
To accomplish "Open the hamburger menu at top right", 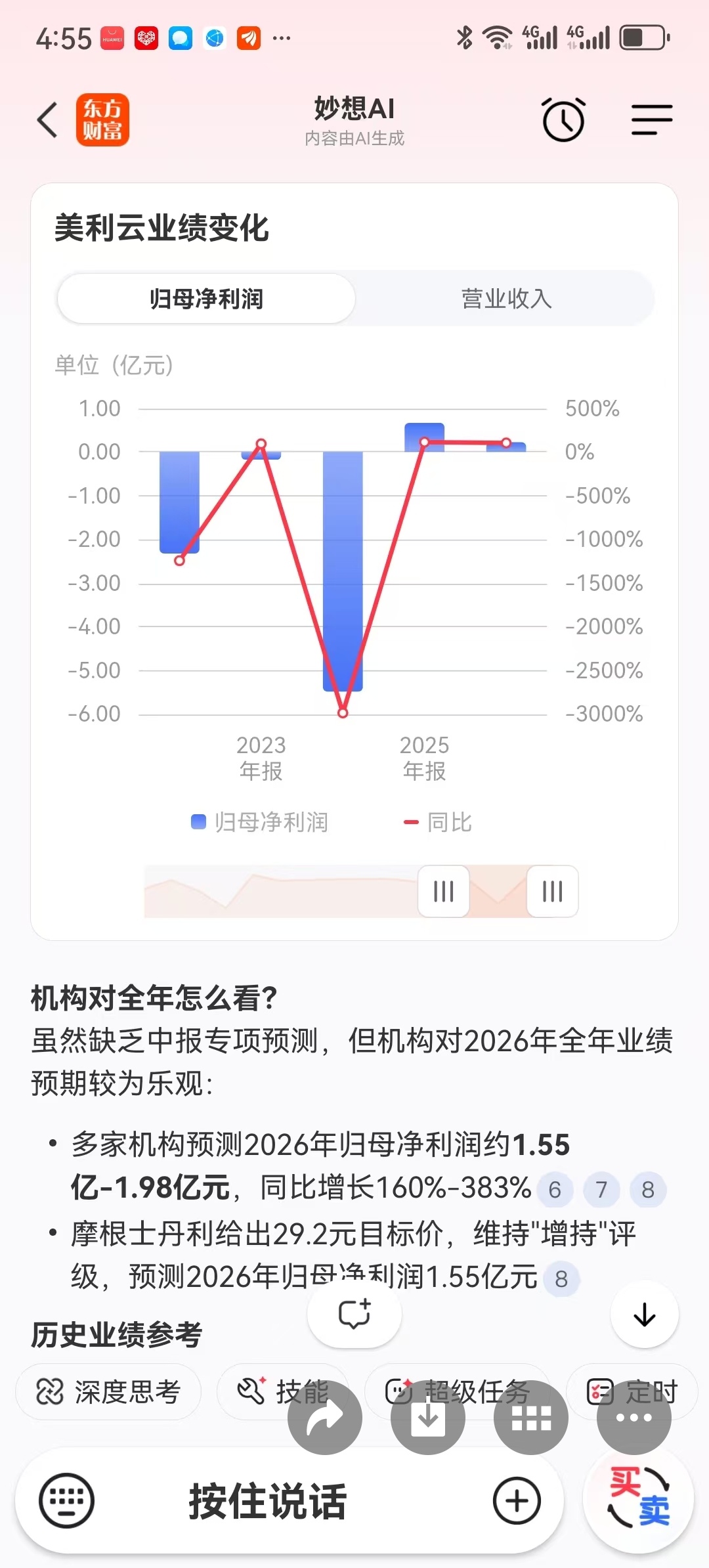I will [652, 120].
